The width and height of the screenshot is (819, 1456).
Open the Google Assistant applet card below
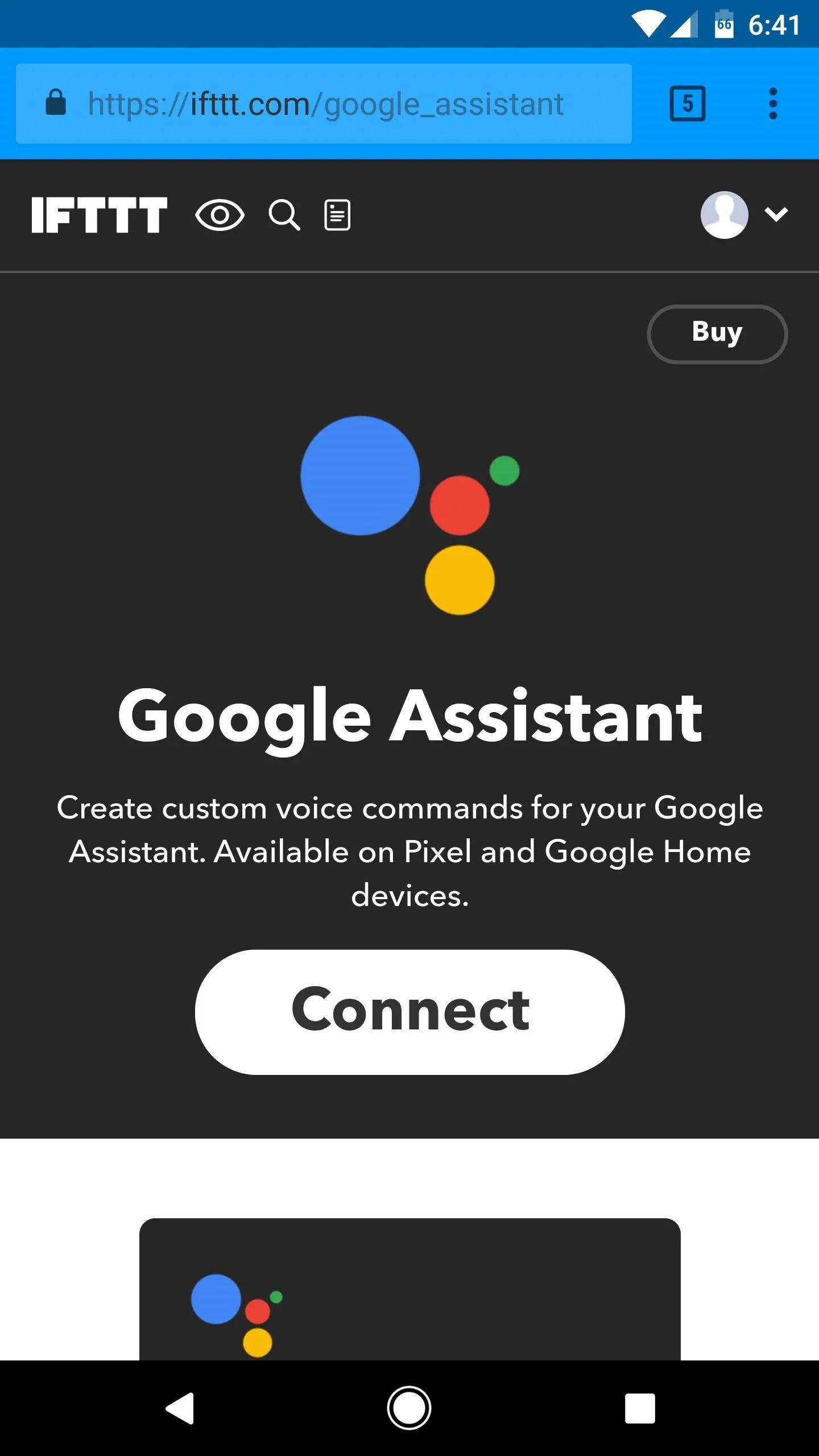point(409,1289)
